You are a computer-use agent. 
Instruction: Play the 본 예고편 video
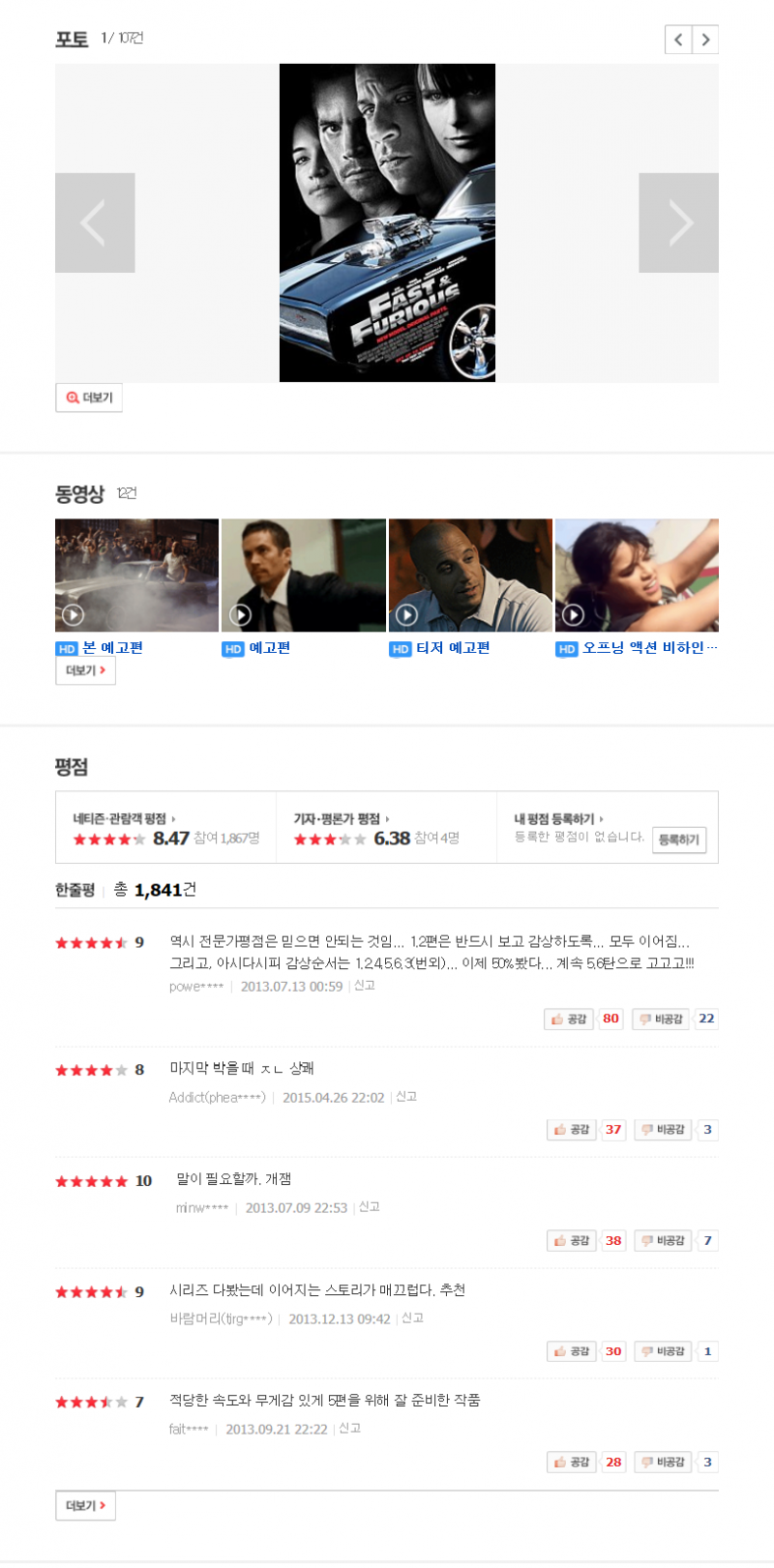(136, 575)
